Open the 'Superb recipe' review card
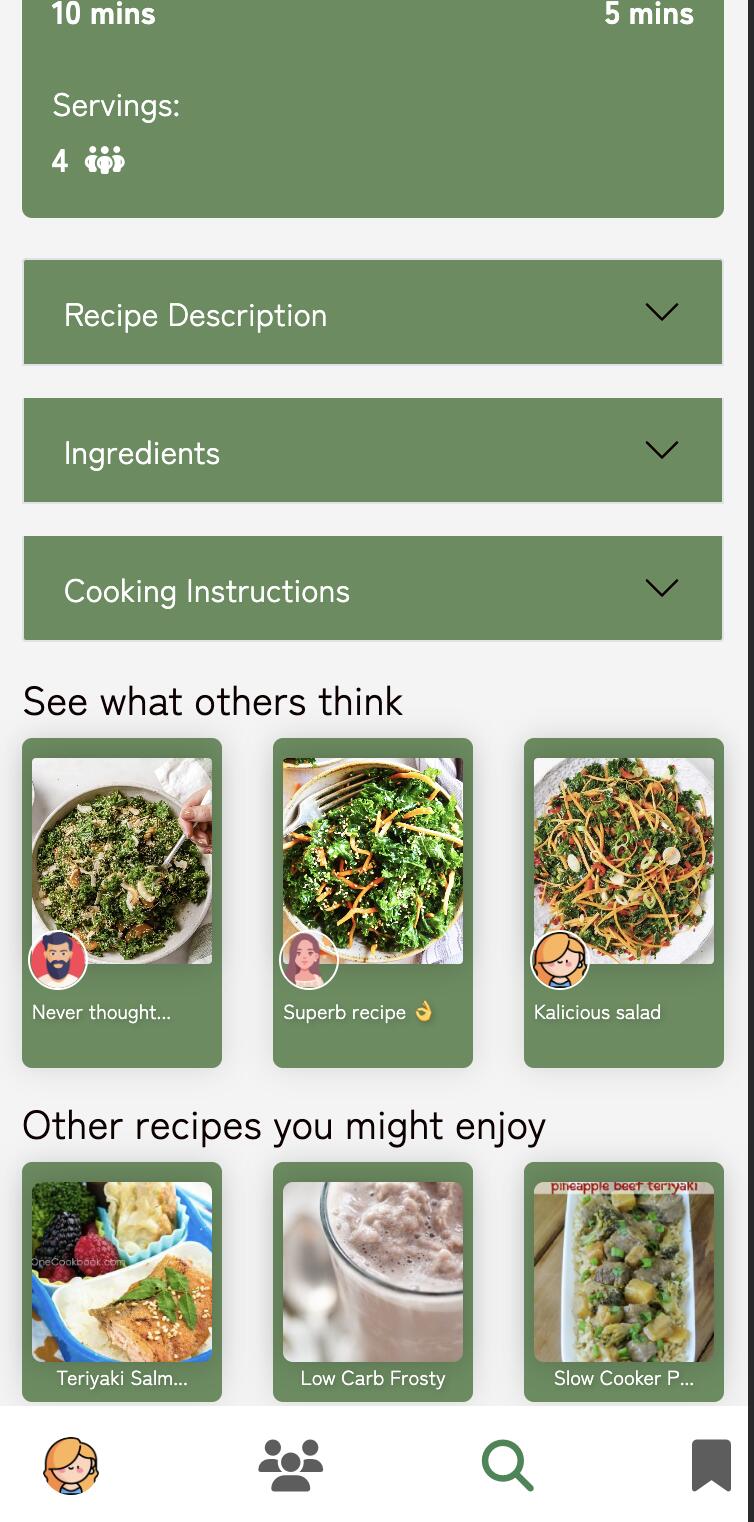754x1522 pixels. pyautogui.click(x=372, y=901)
